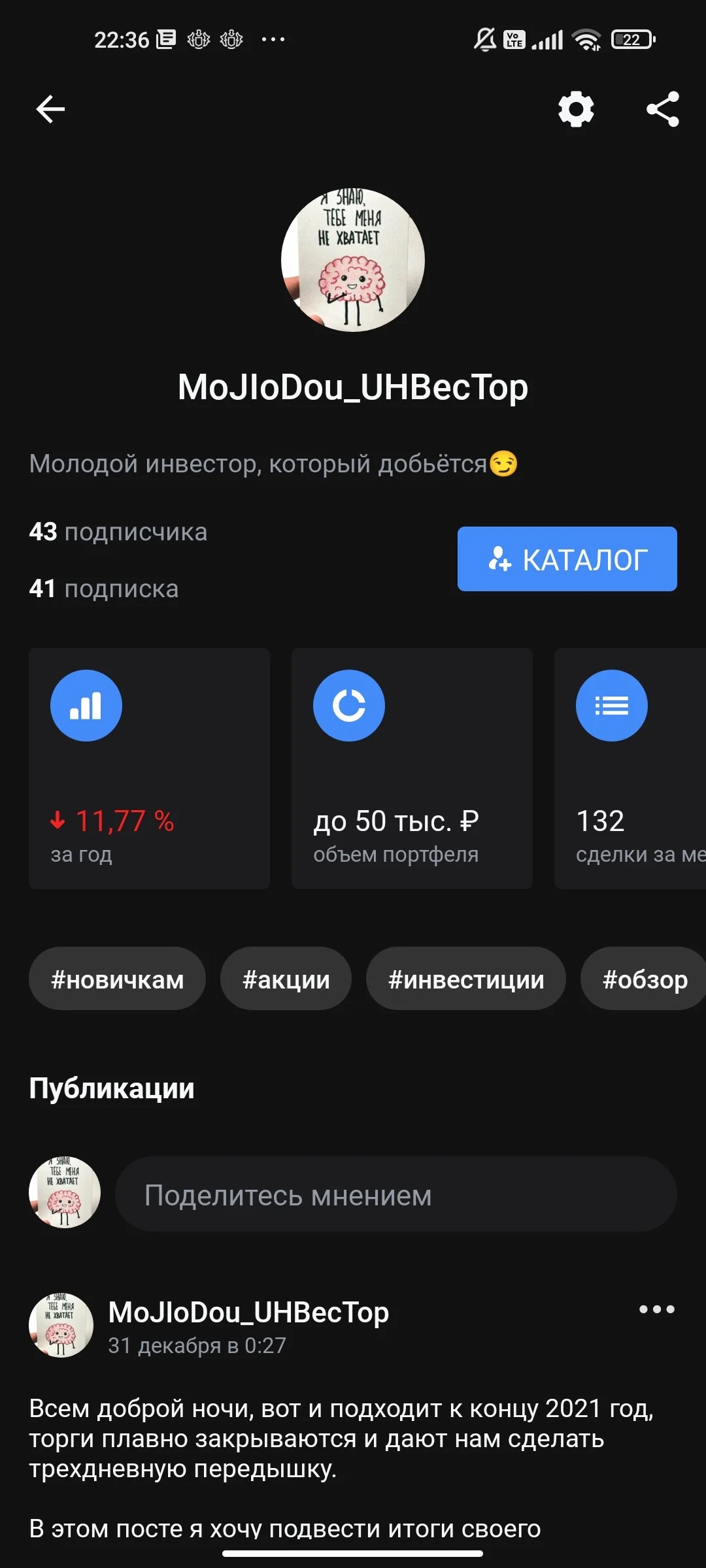Open the КАТАЛОГ button
Screen dimensions: 706x1568
click(567, 559)
